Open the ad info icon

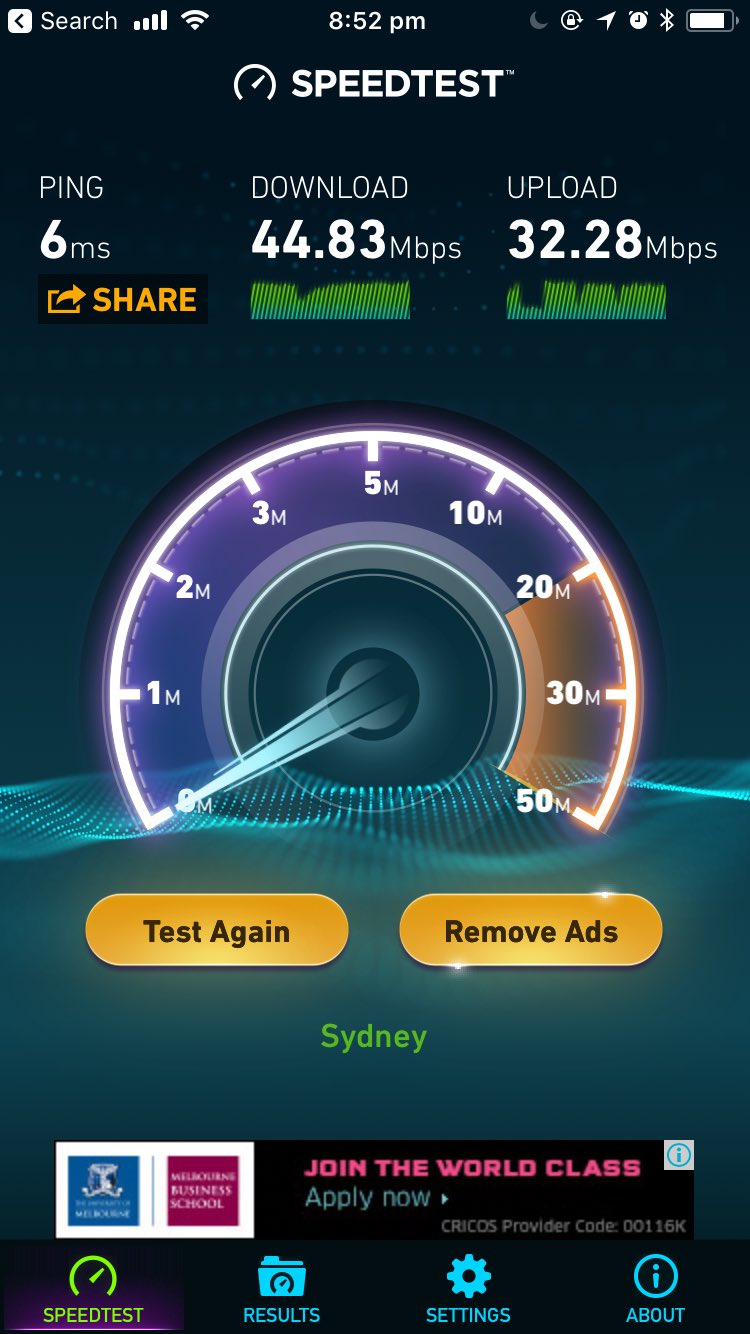click(x=678, y=1155)
